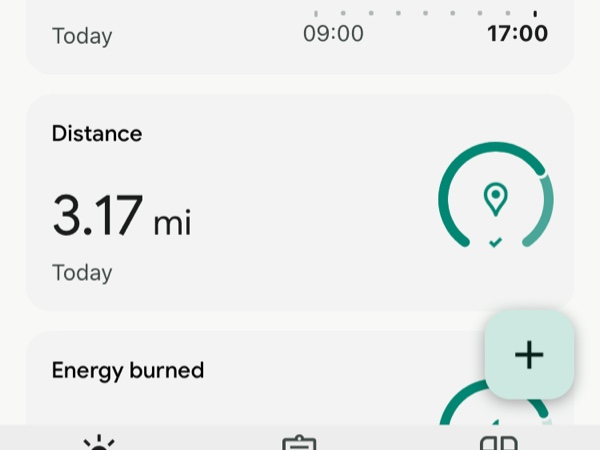
Task: Switch to the Home tab with sun icon
Action: [x=100, y=441]
